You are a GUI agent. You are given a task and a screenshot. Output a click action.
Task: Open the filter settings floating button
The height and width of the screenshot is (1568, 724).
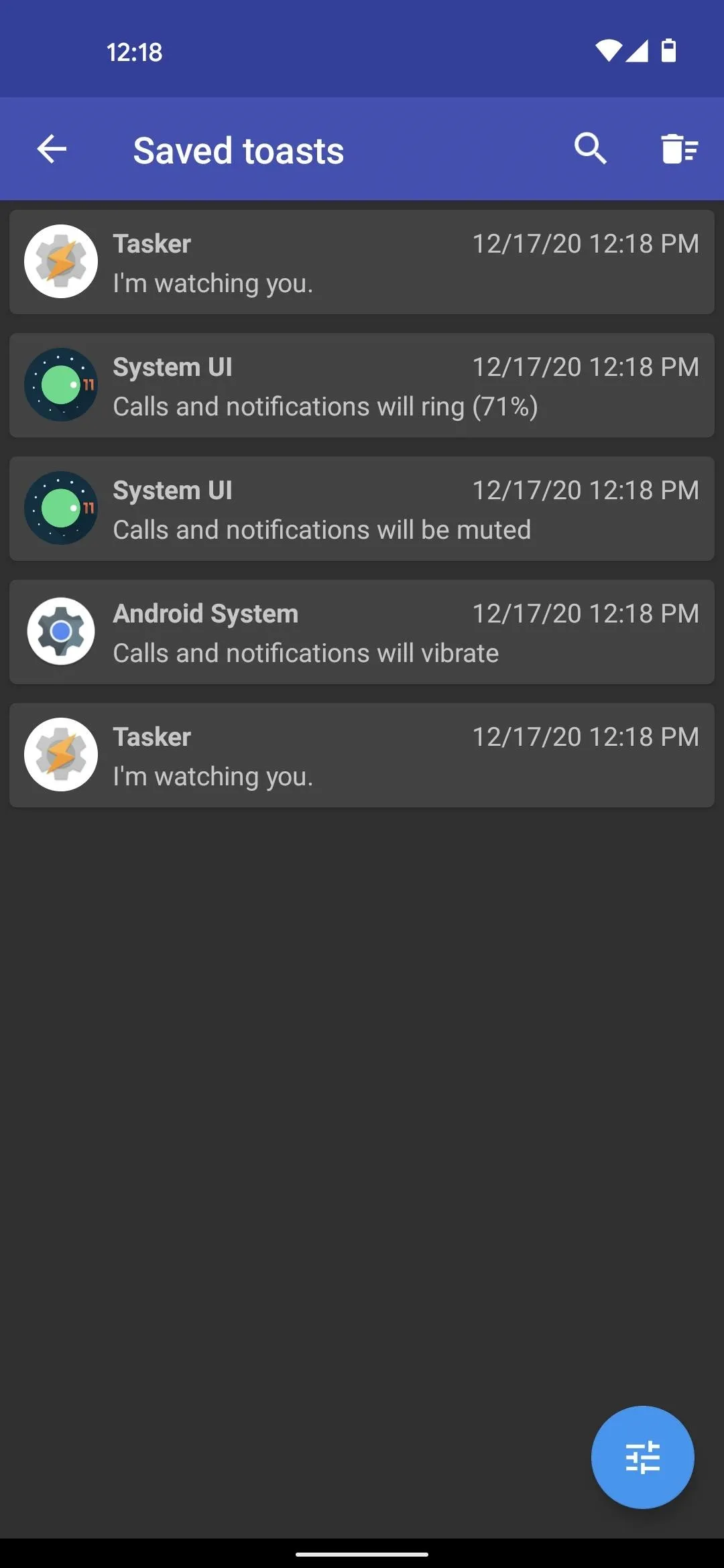[x=642, y=1457]
